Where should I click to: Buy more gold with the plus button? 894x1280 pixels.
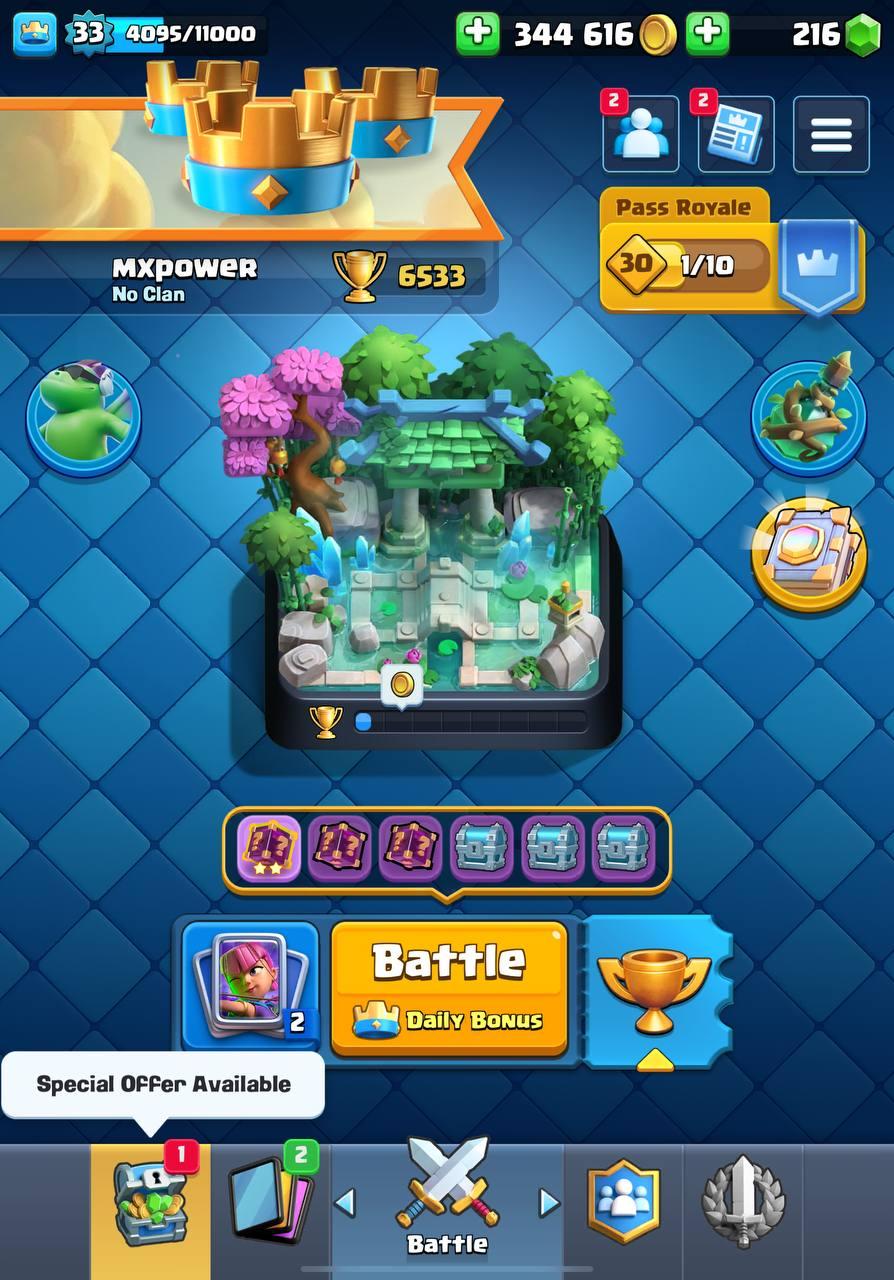click(x=478, y=34)
